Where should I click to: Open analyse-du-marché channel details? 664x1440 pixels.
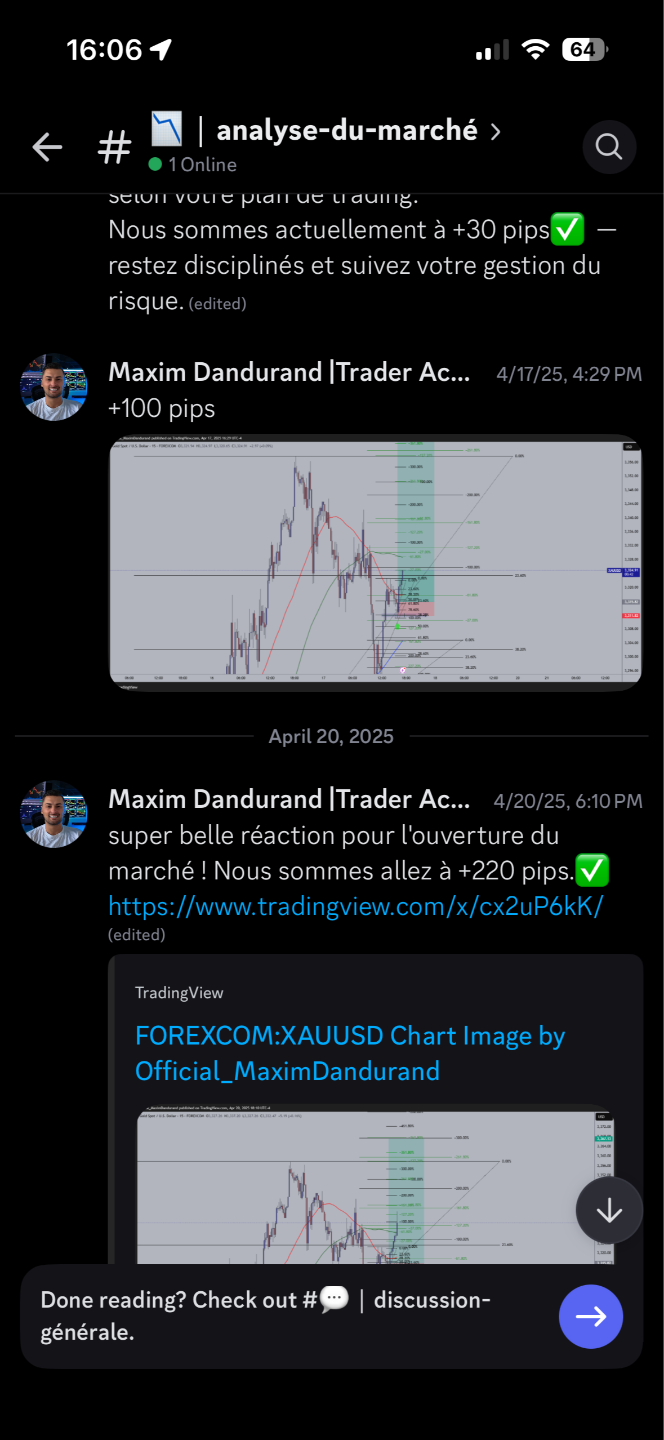click(x=346, y=131)
